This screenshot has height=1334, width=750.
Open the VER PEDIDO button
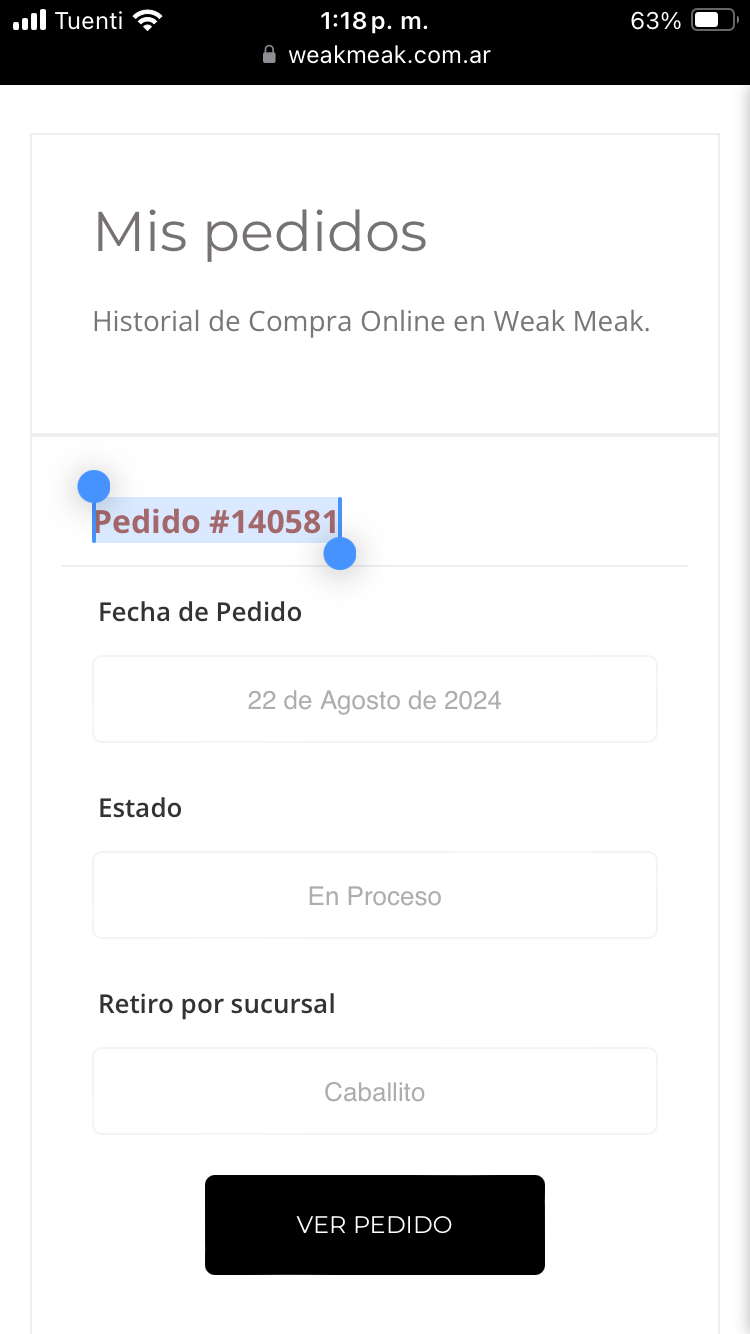pos(375,1224)
